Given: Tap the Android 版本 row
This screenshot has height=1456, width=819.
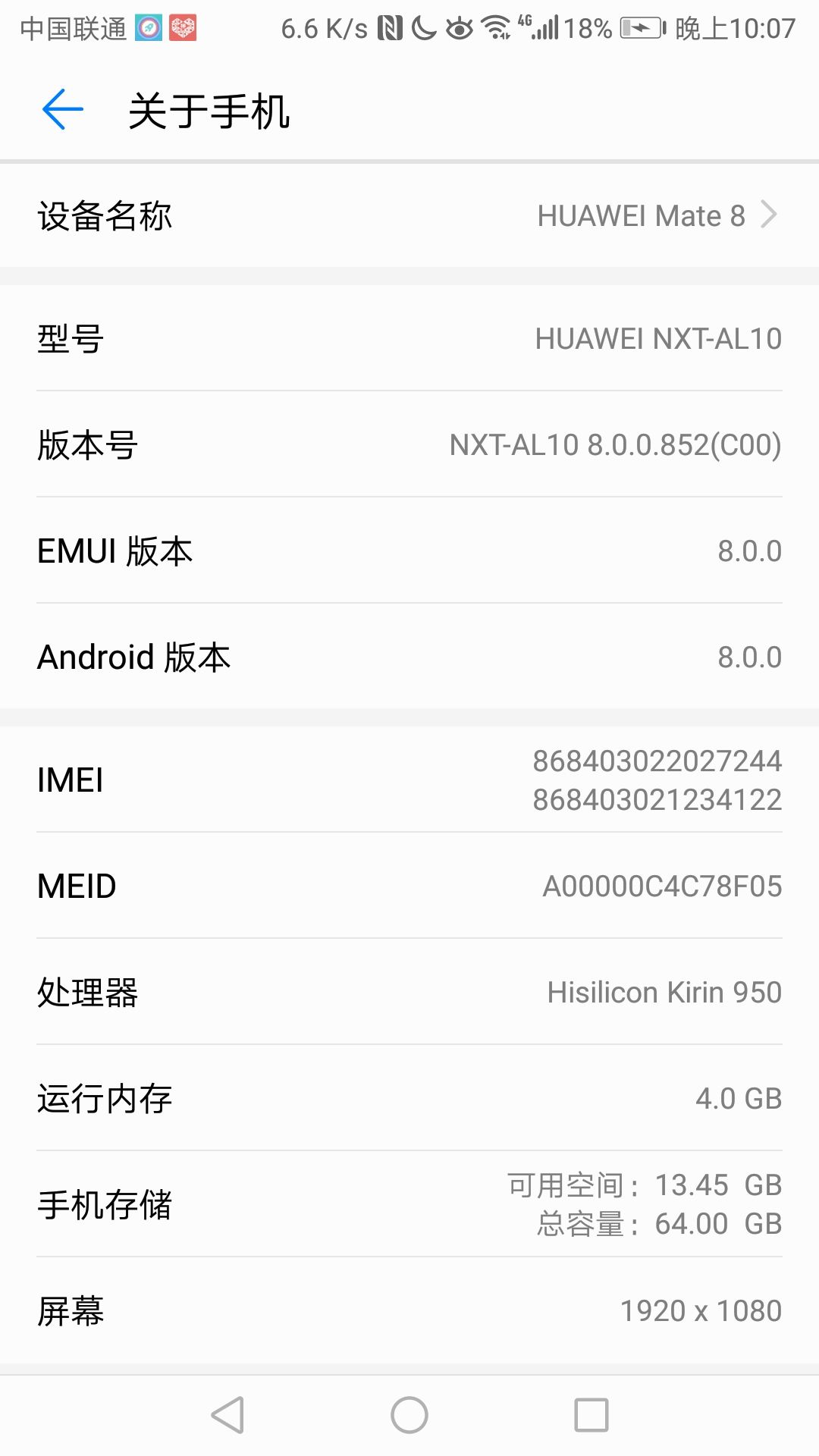Looking at the screenshot, I should [409, 657].
